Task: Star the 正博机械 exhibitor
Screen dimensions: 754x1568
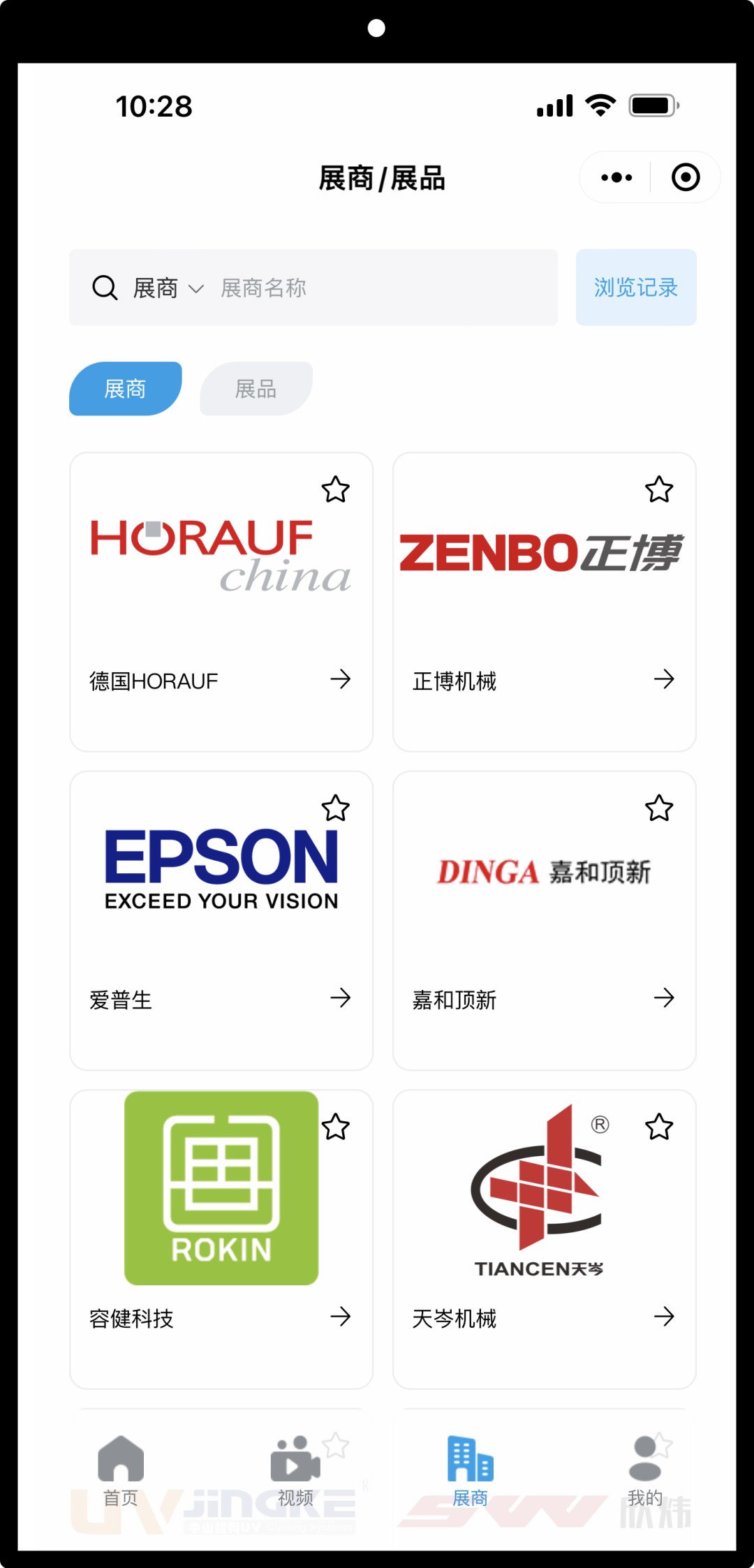Action: coord(658,489)
